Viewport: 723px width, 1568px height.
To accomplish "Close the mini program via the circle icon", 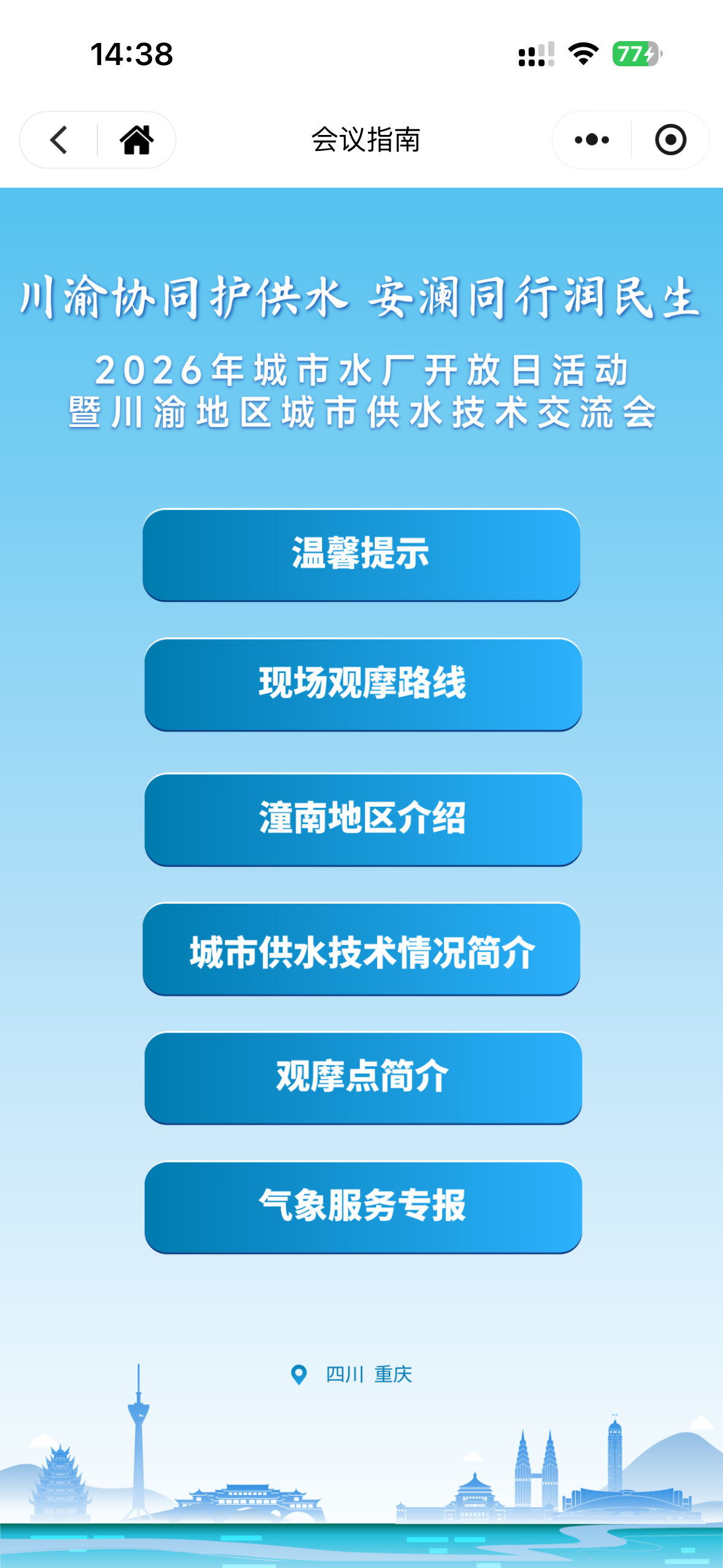I will tap(670, 140).
